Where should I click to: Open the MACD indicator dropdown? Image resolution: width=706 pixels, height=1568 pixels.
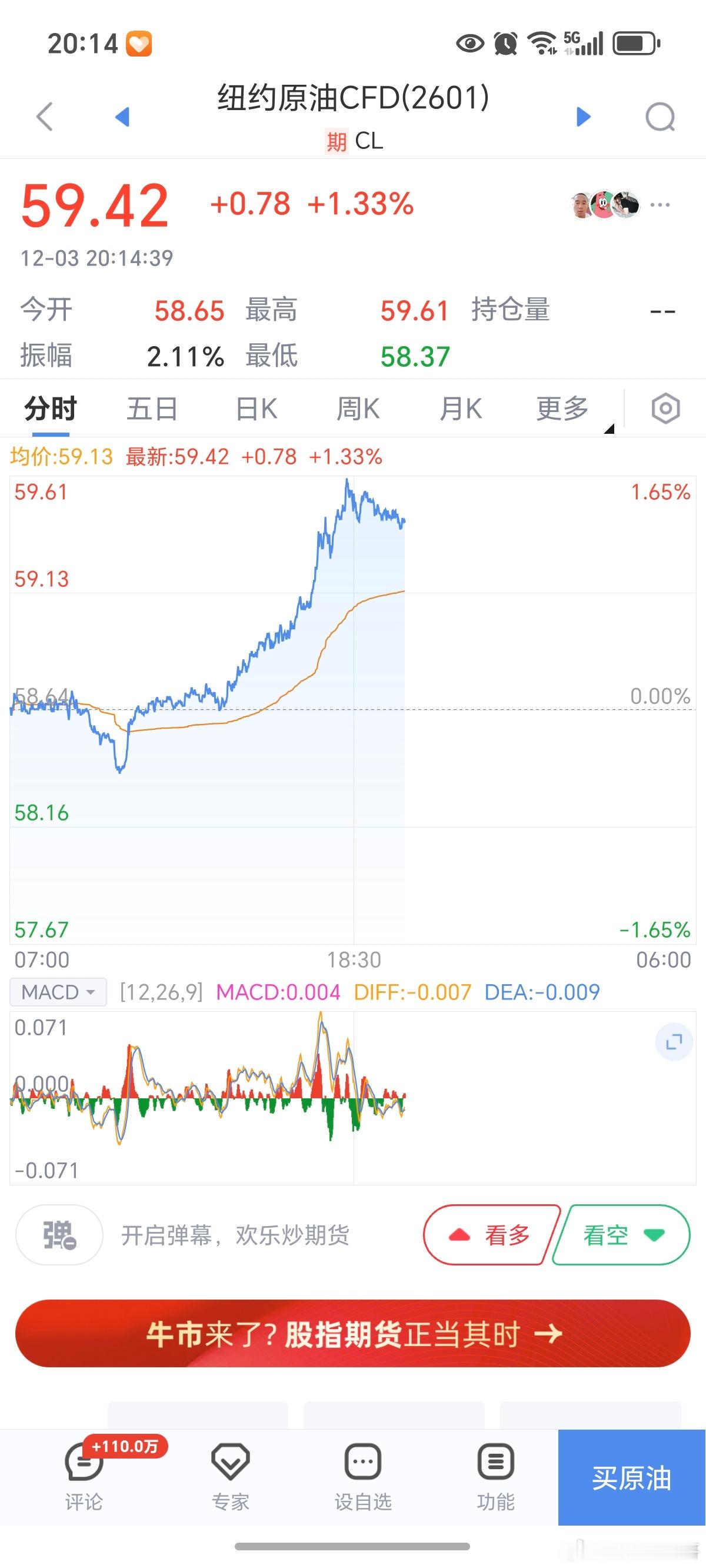tap(57, 992)
